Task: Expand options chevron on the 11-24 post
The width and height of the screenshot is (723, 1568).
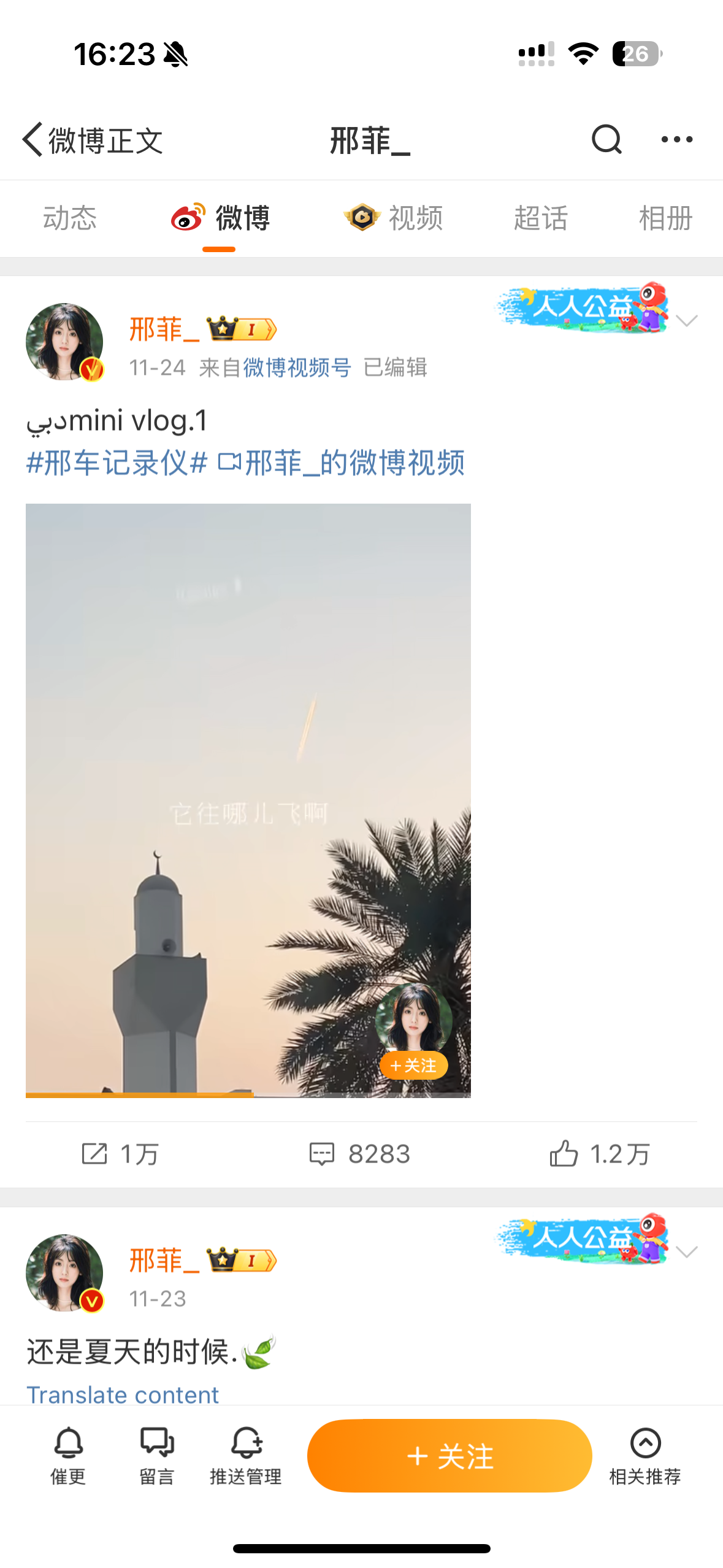Action: click(686, 321)
